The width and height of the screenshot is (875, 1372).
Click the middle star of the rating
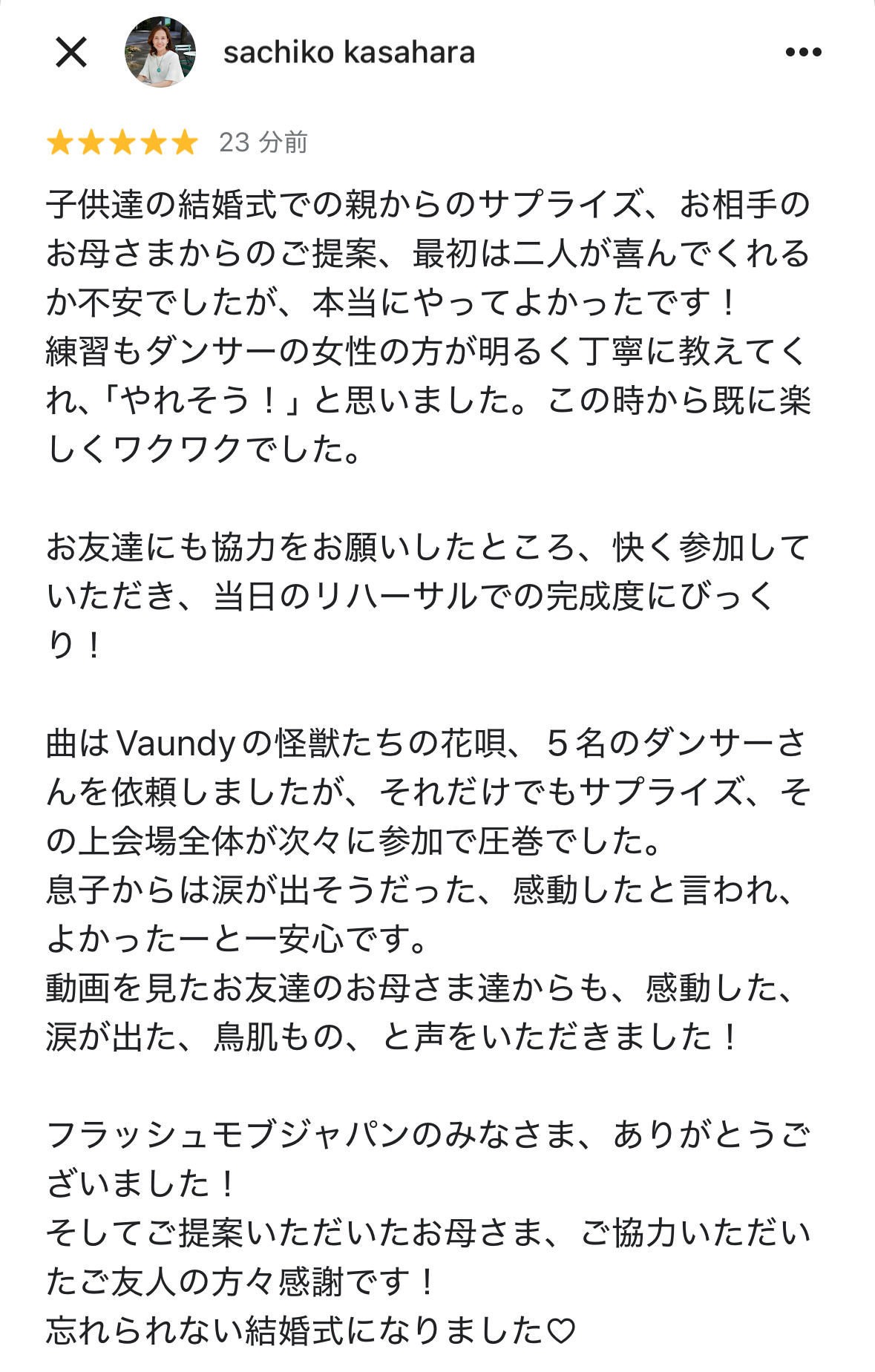tap(123, 141)
